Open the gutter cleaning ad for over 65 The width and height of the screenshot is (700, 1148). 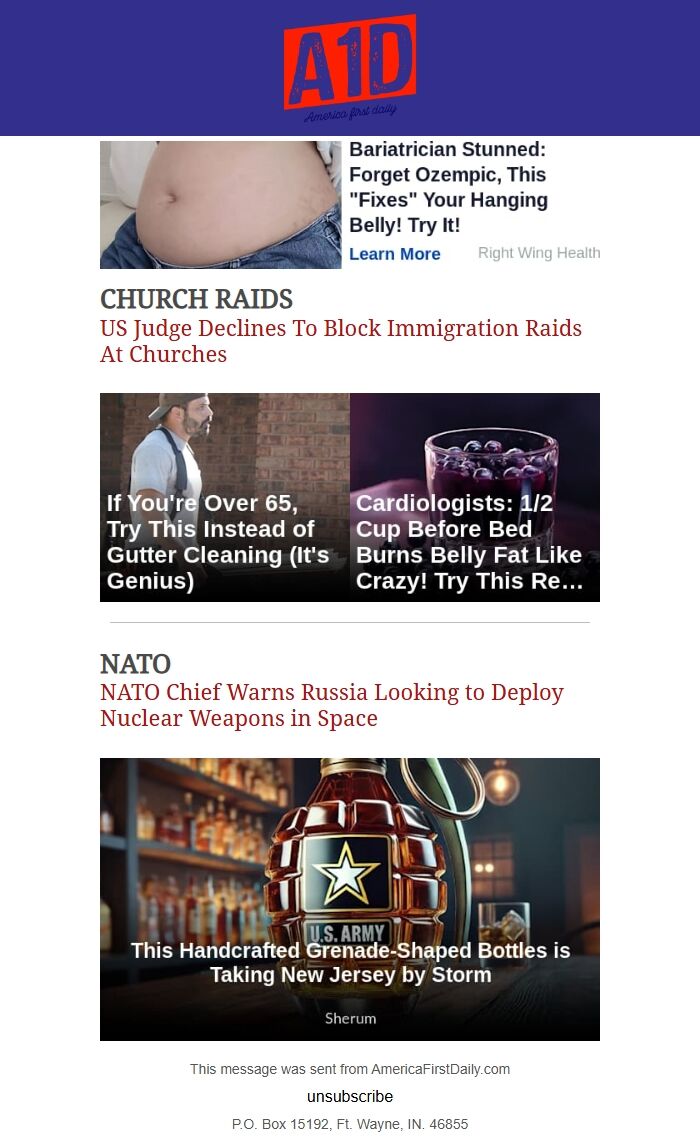point(224,497)
